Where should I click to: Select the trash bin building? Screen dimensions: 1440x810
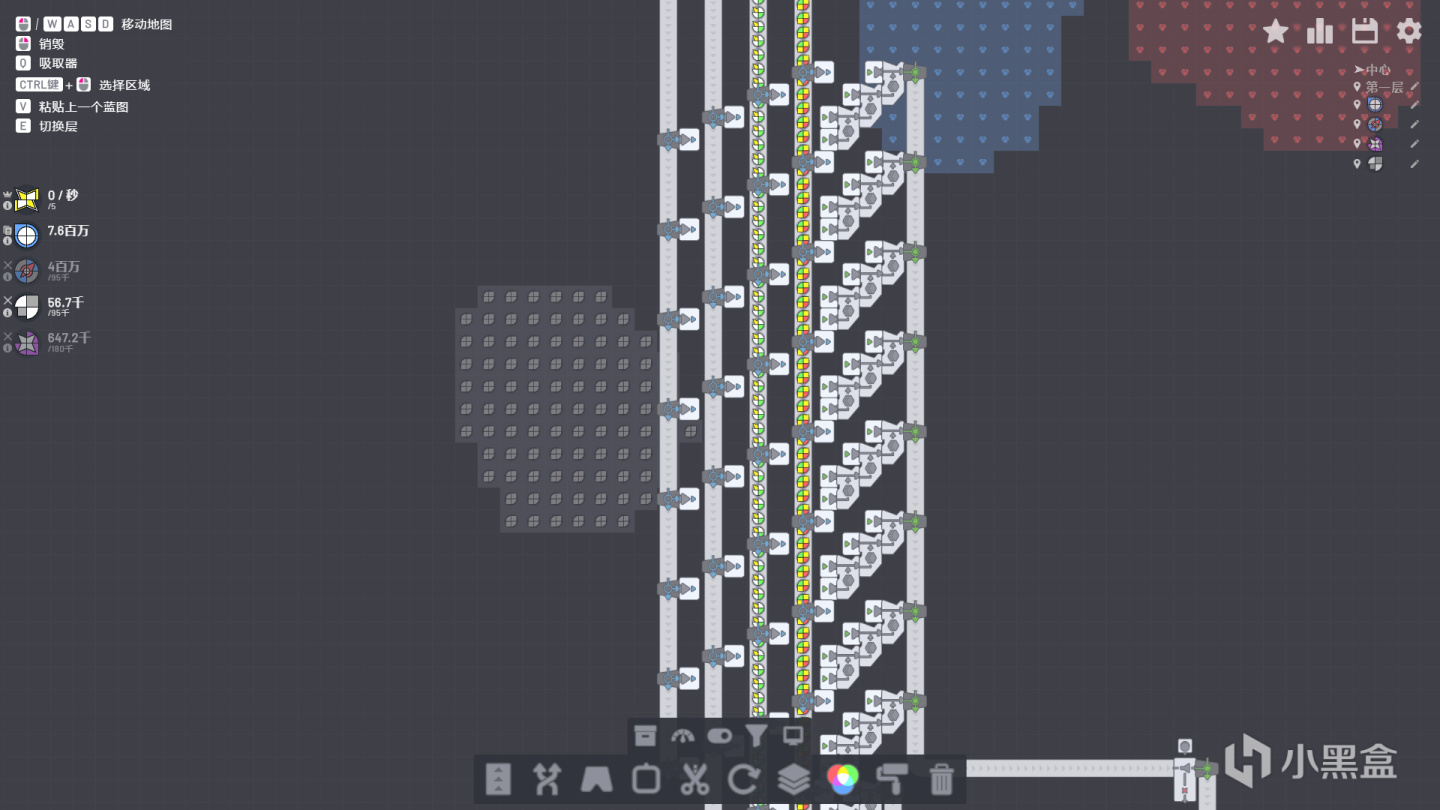[941, 779]
